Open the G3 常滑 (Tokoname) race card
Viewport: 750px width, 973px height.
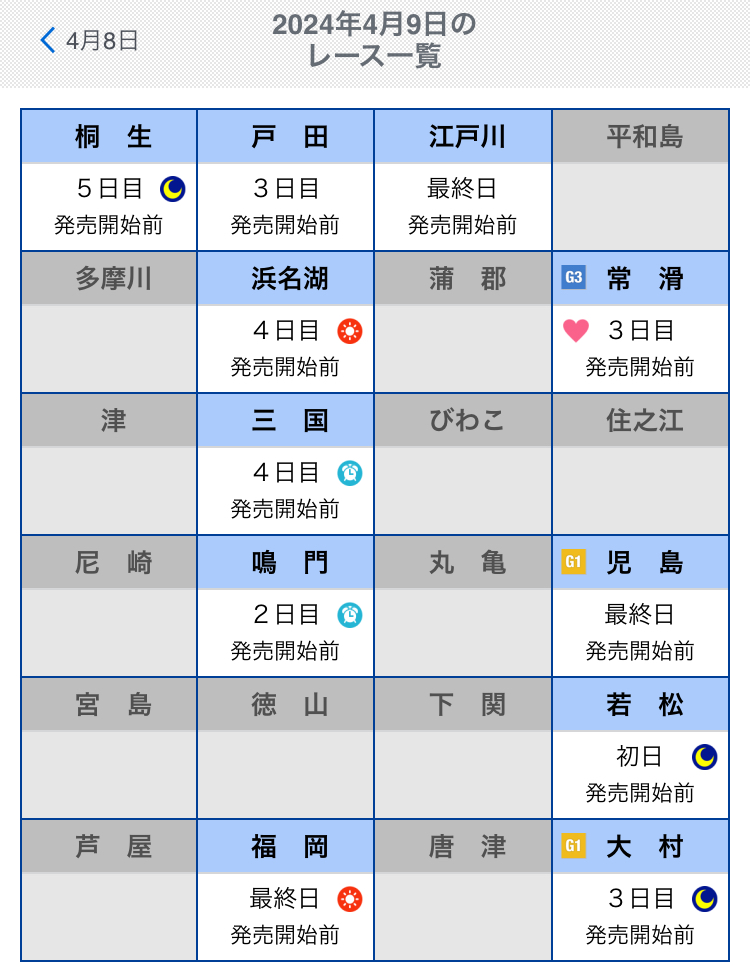tap(640, 323)
